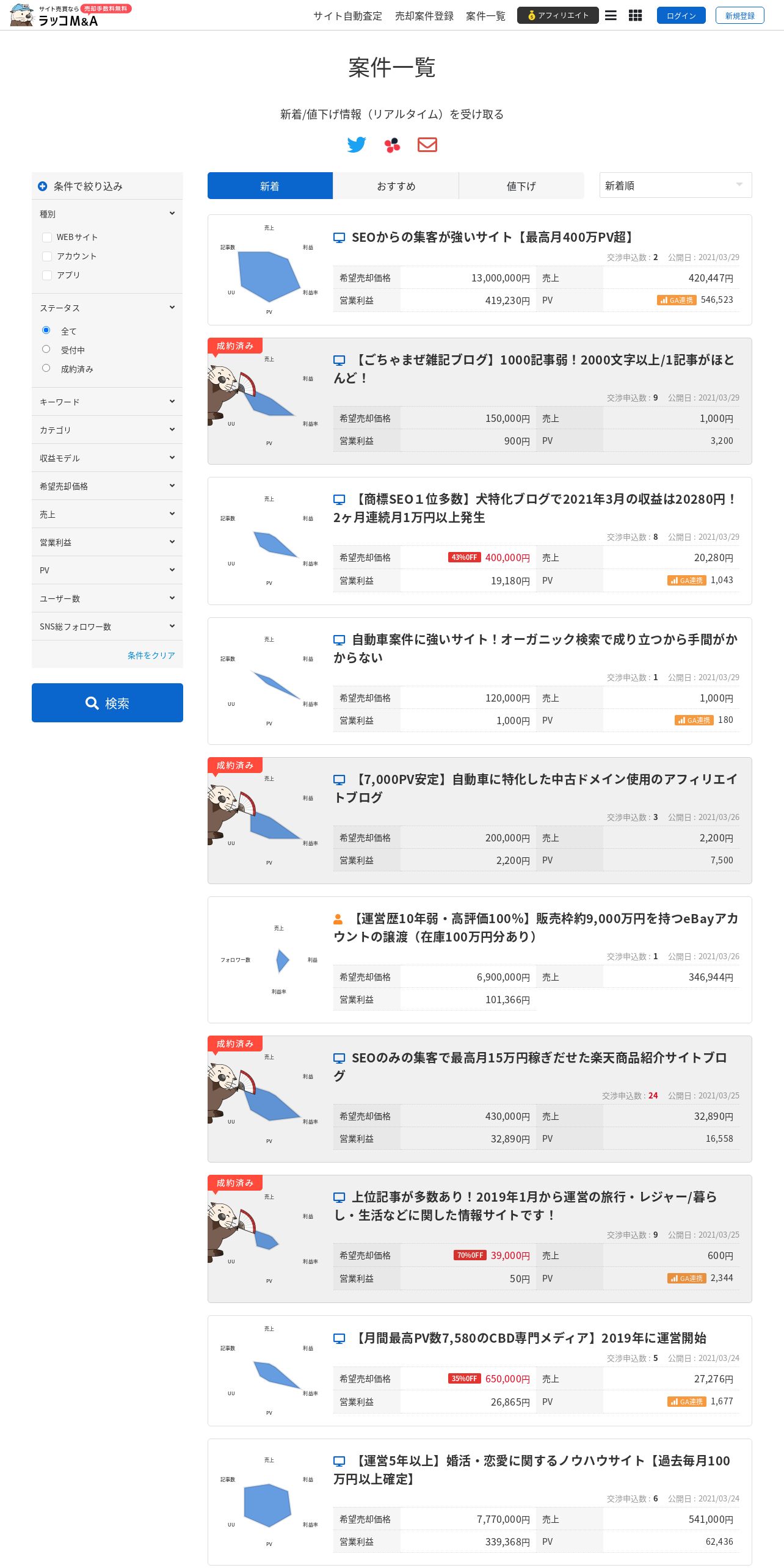Select the 受付中 status option
Image resolution: width=784 pixels, height=1568 pixels.
(46, 349)
